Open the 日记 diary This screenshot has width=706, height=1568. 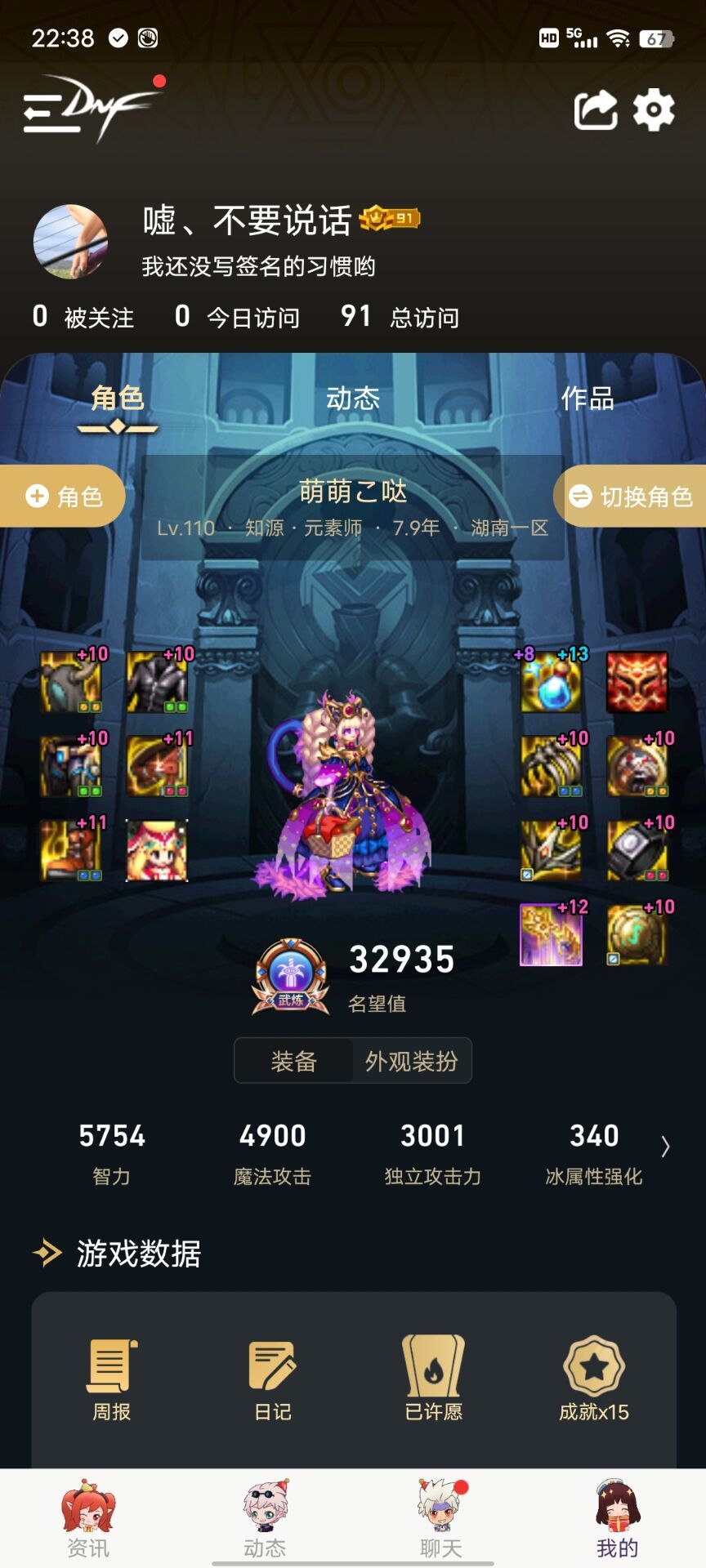(x=273, y=1379)
